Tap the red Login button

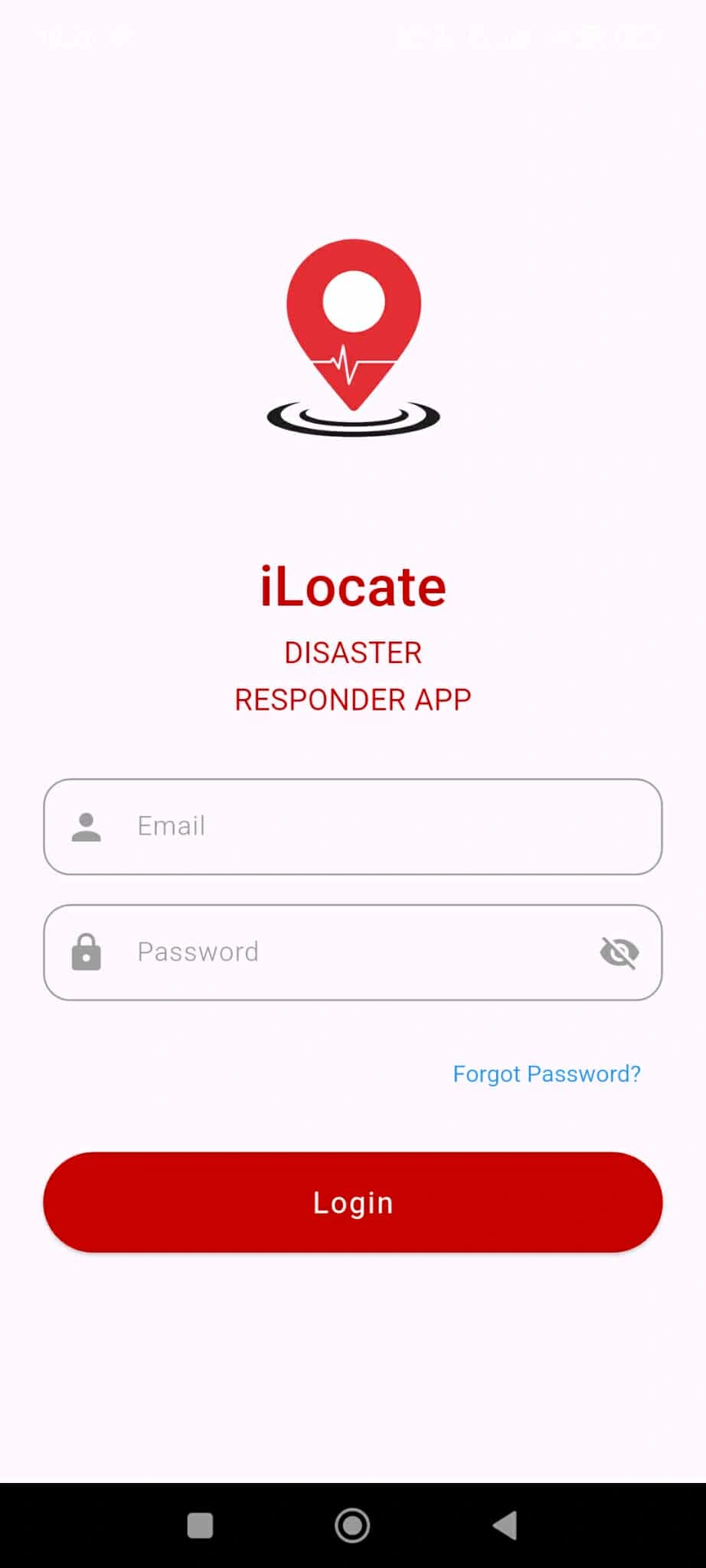(x=352, y=1202)
